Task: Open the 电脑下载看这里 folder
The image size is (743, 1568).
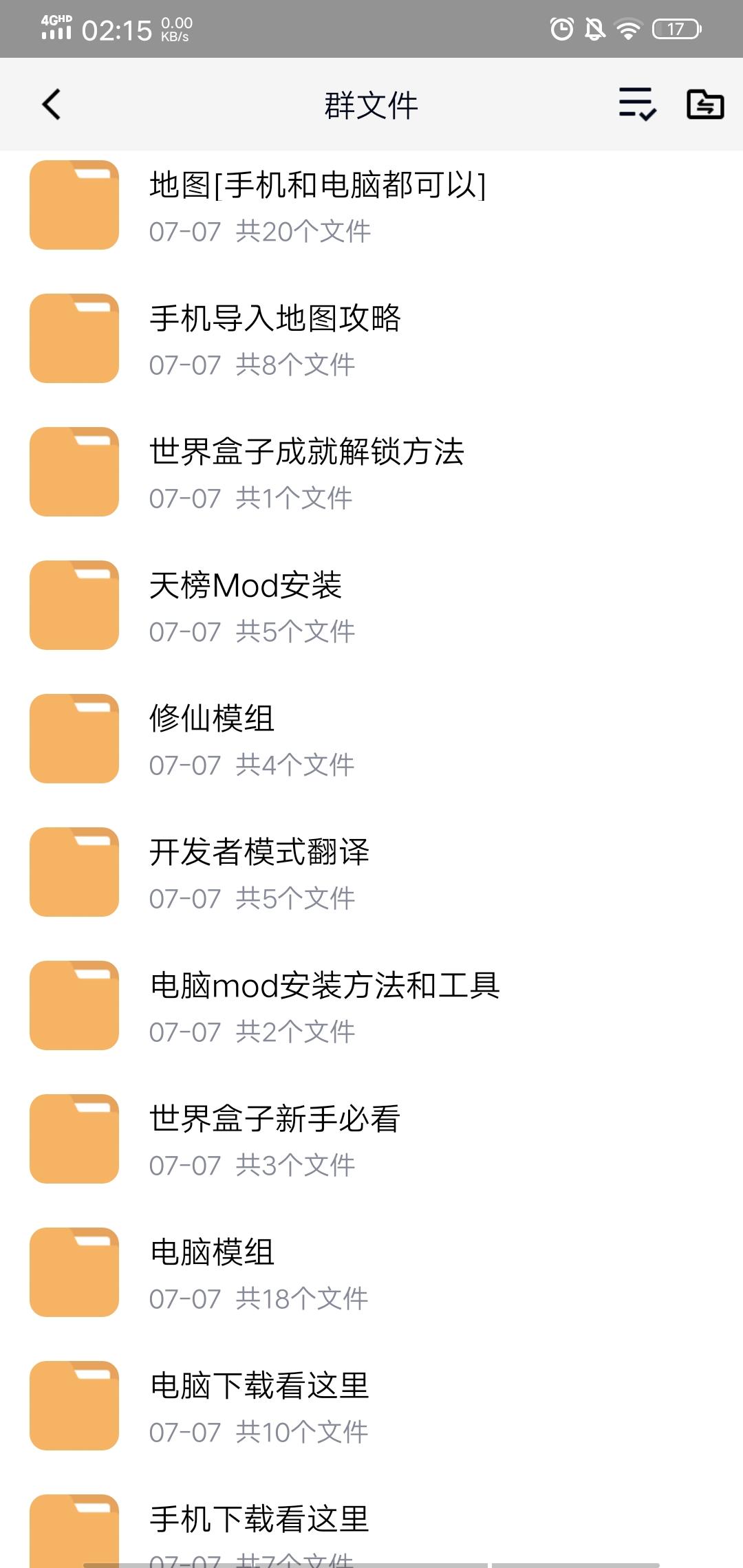Action: [371, 1406]
